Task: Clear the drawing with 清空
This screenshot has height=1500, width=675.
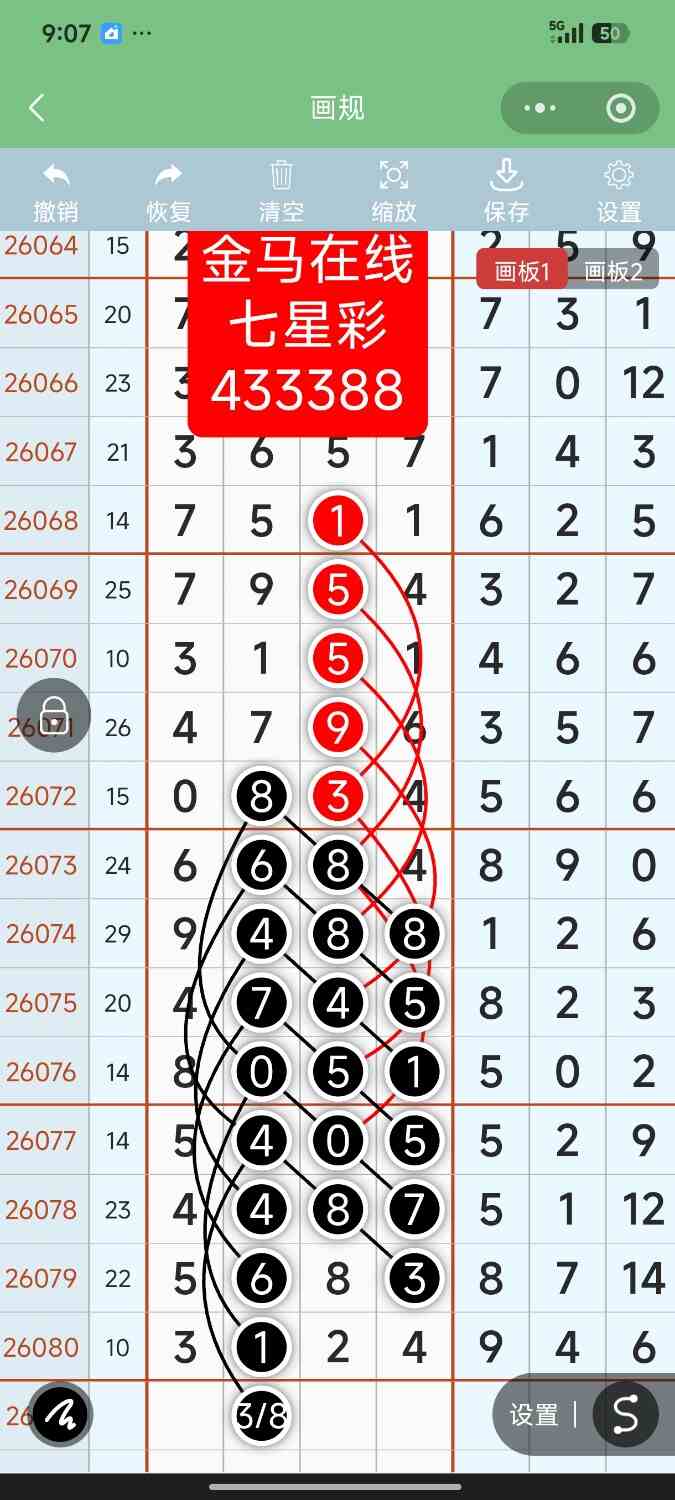Action: tap(281, 193)
